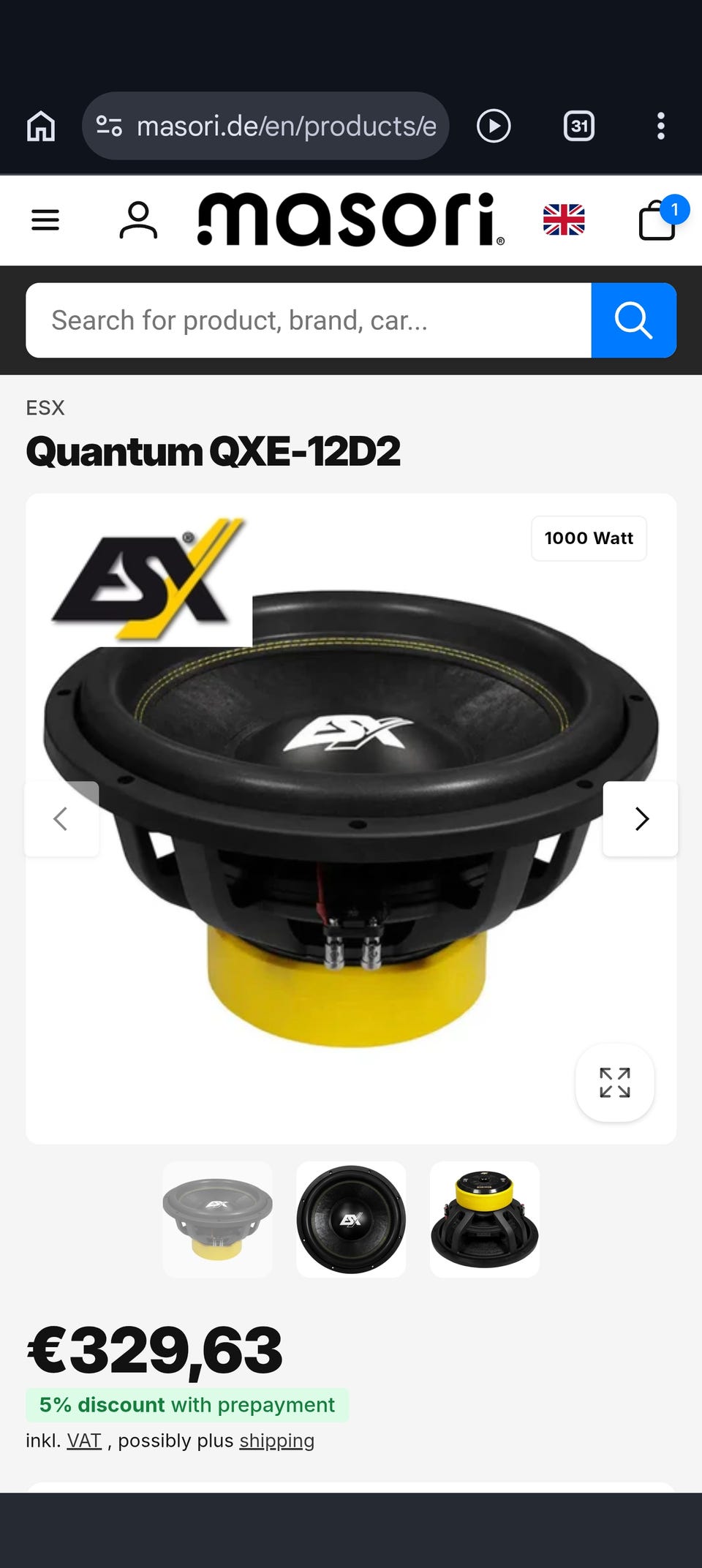Show the previous product image
Viewport: 702px width, 1568px height.
click(61, 818)
